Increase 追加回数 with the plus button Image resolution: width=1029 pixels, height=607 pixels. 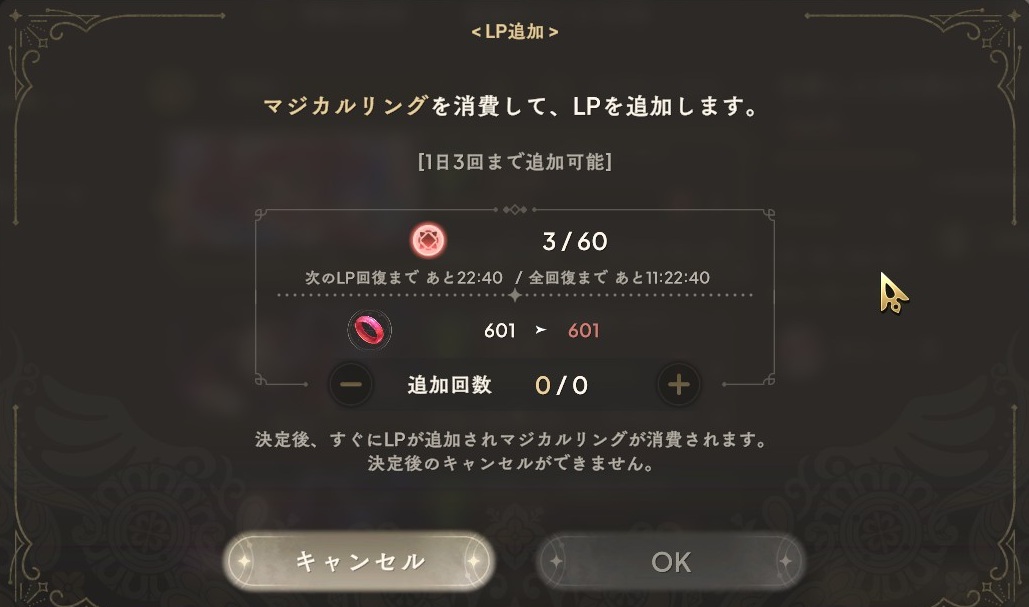[678, 385]
